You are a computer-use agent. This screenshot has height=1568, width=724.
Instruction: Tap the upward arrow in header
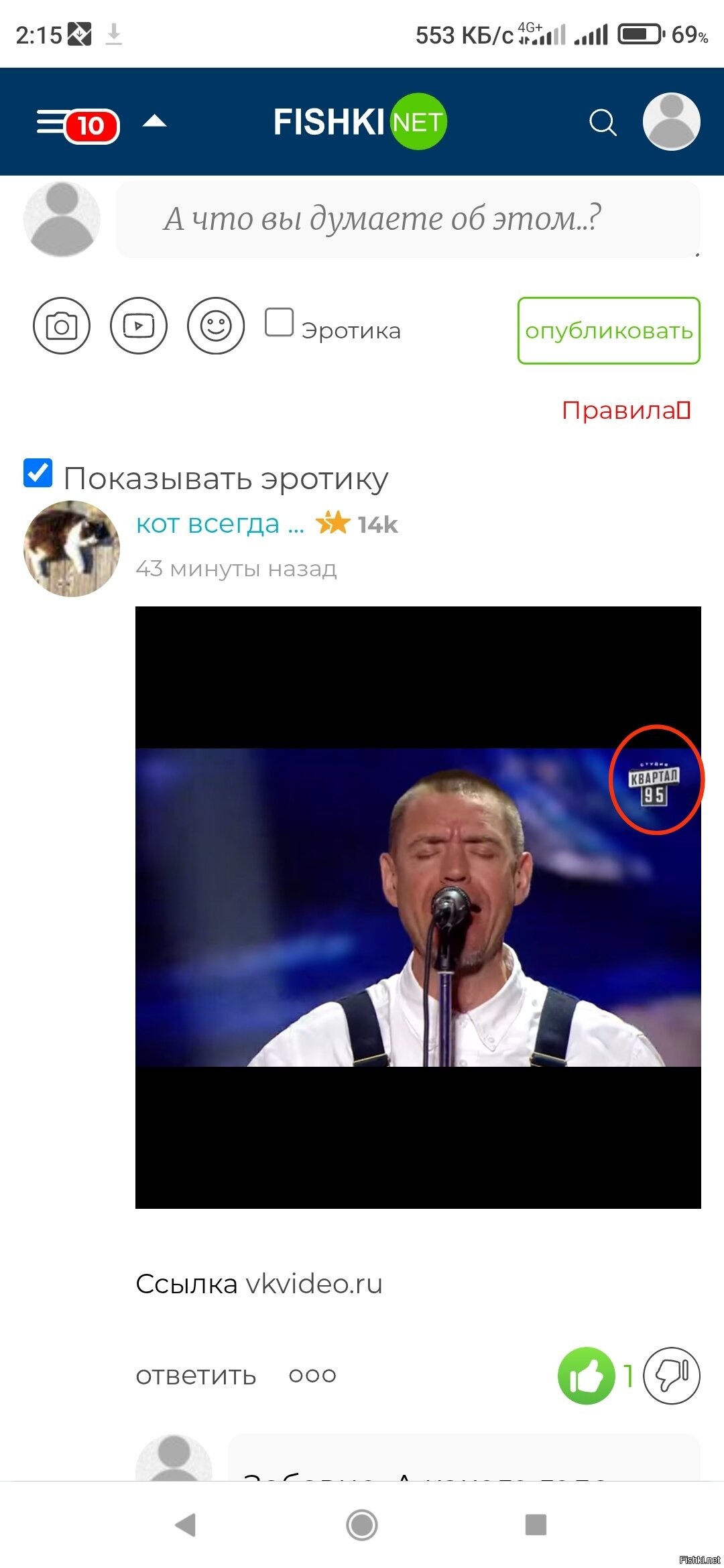pyautogui.click(x=155, y=121)
